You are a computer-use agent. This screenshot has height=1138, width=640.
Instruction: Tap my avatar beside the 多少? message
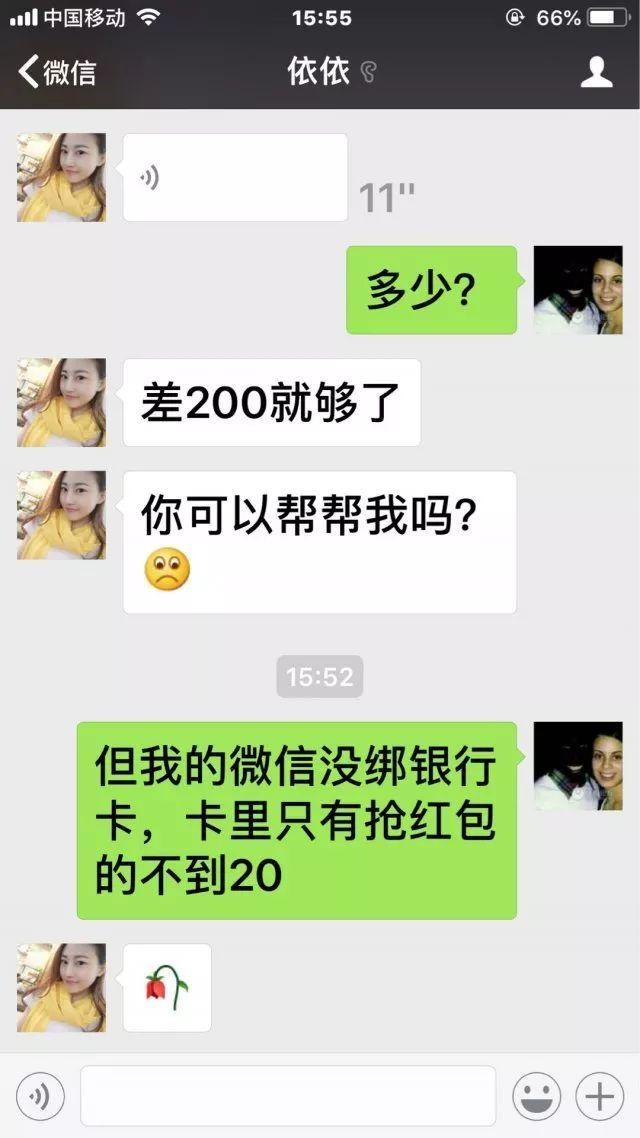578,290
